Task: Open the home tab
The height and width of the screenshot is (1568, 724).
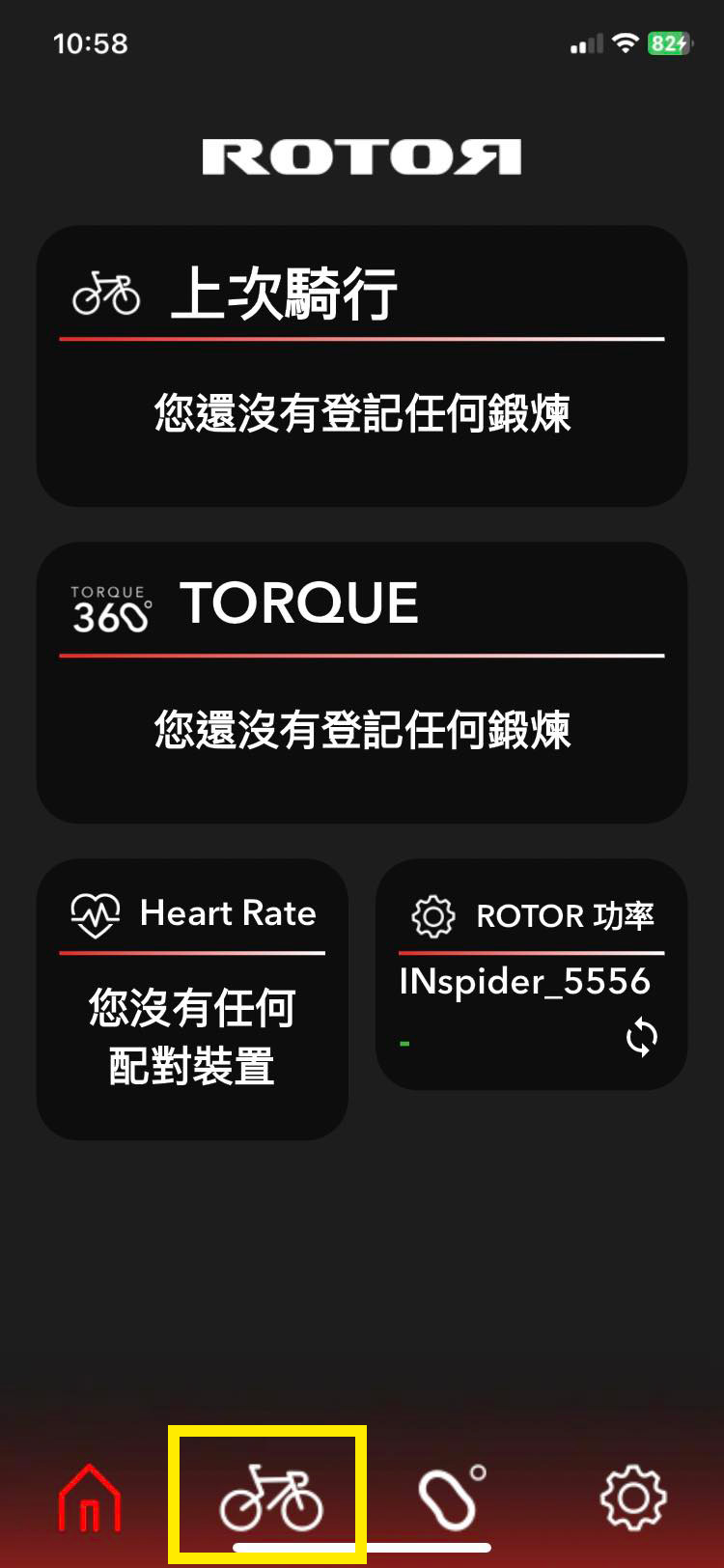Action: tap(90, 1498)
